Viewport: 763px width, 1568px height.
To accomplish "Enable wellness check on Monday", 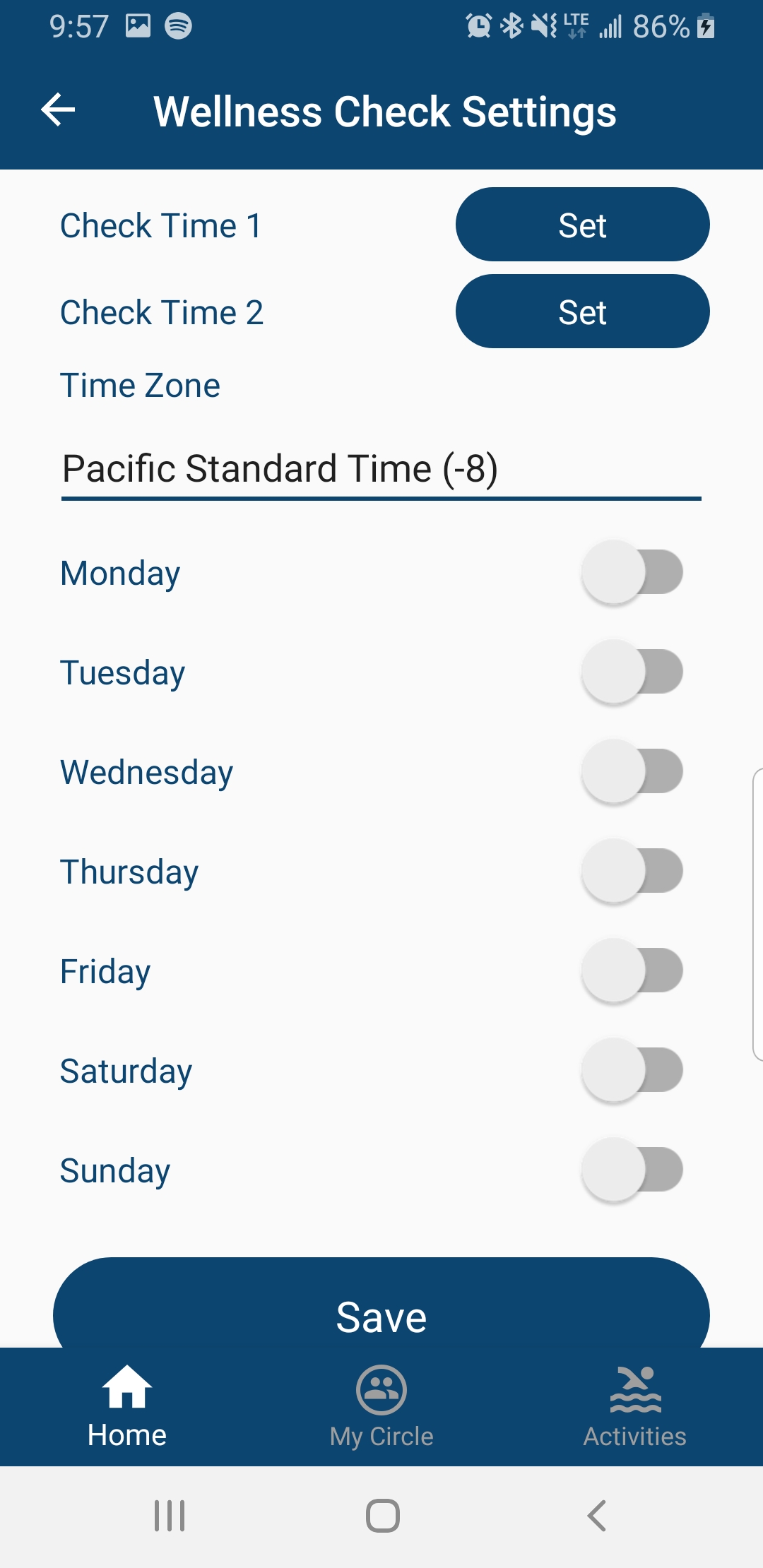I will (632, 572).
